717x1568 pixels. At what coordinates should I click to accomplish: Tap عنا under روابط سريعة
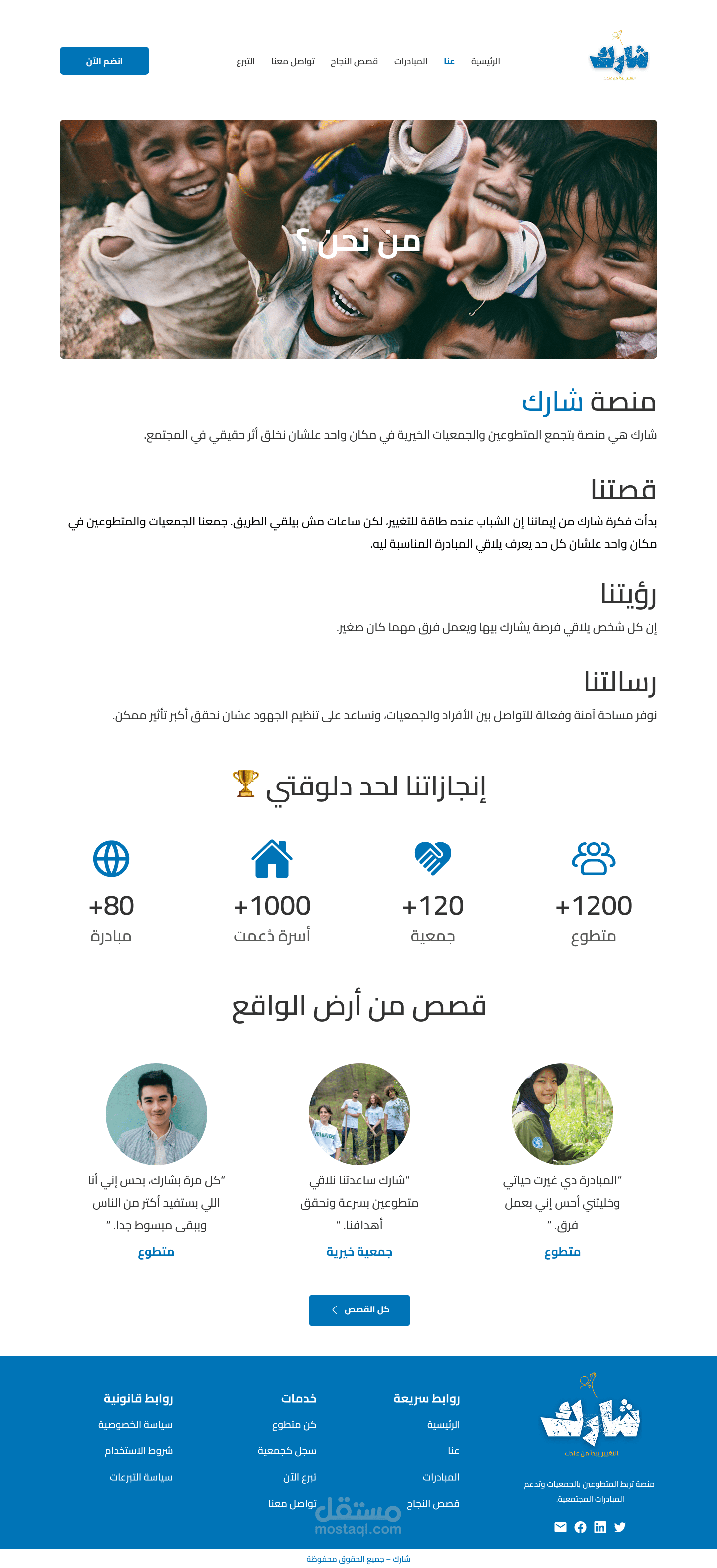click(x=454, y=1450)
